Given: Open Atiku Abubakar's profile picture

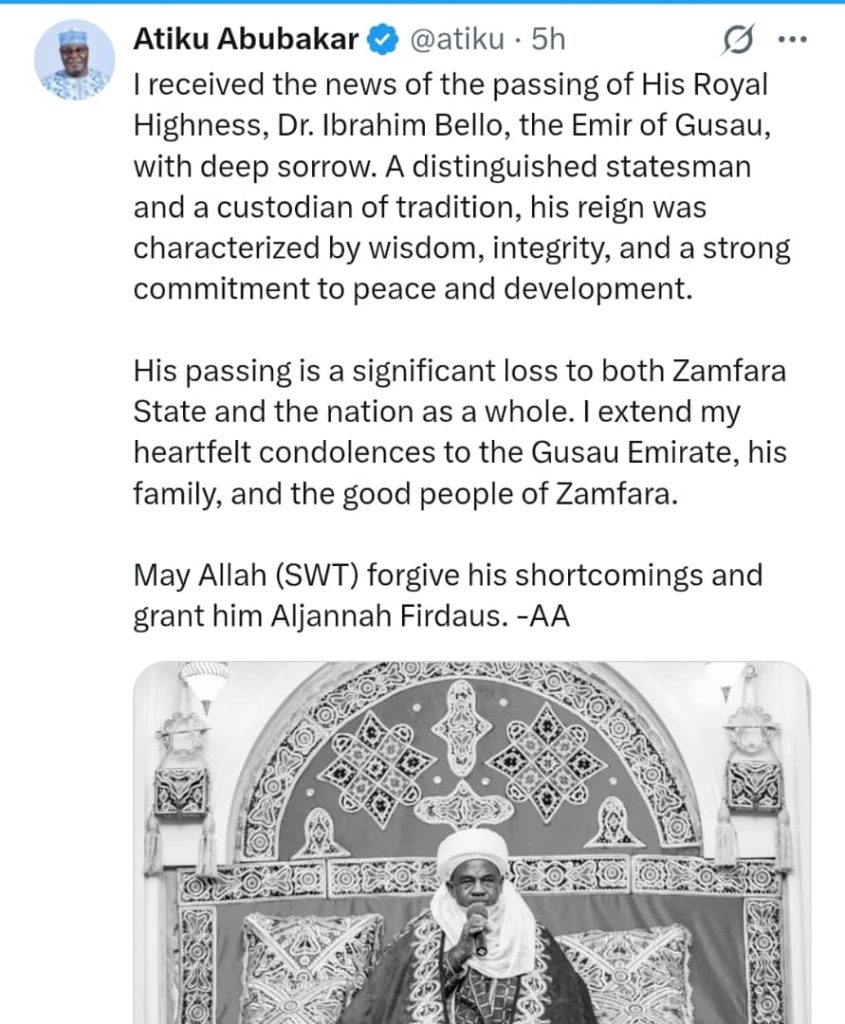Looking at the screenshot, I should pyautogui.click(x=74, y=59).
